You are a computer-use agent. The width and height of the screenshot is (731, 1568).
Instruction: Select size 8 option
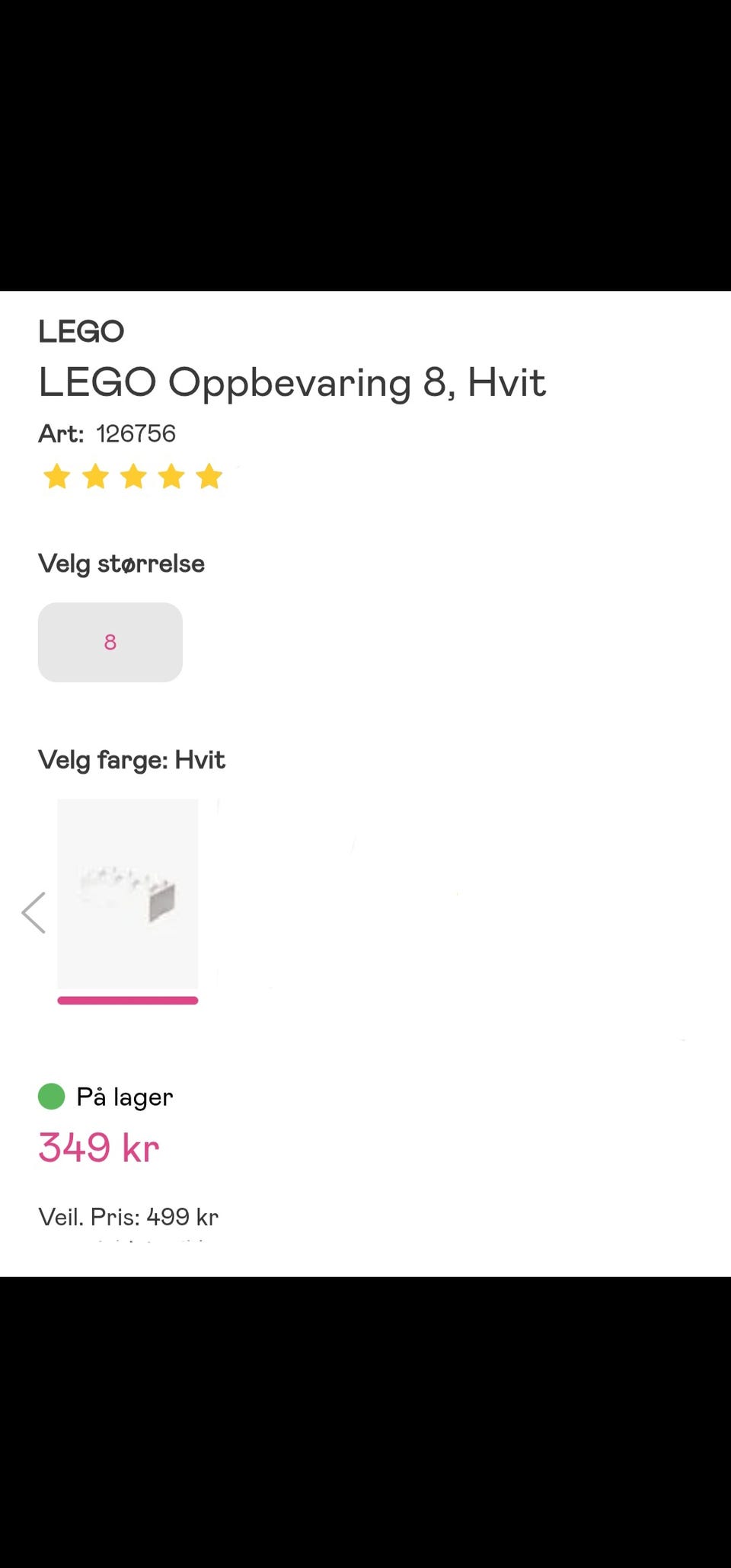click(x=110, y=642)
